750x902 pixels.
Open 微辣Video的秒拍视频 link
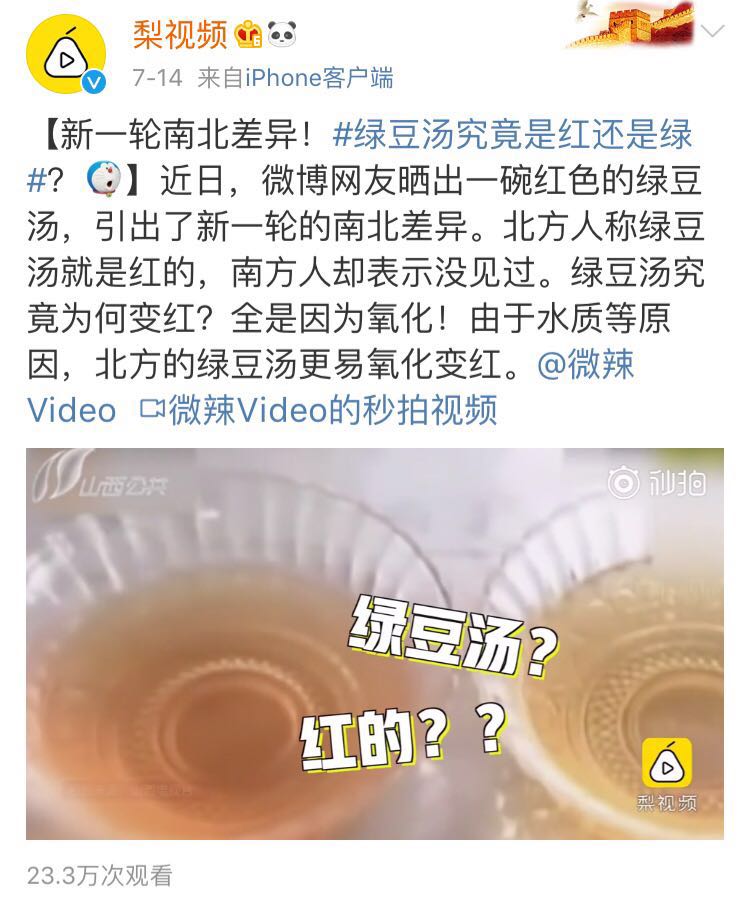[320, 410]
